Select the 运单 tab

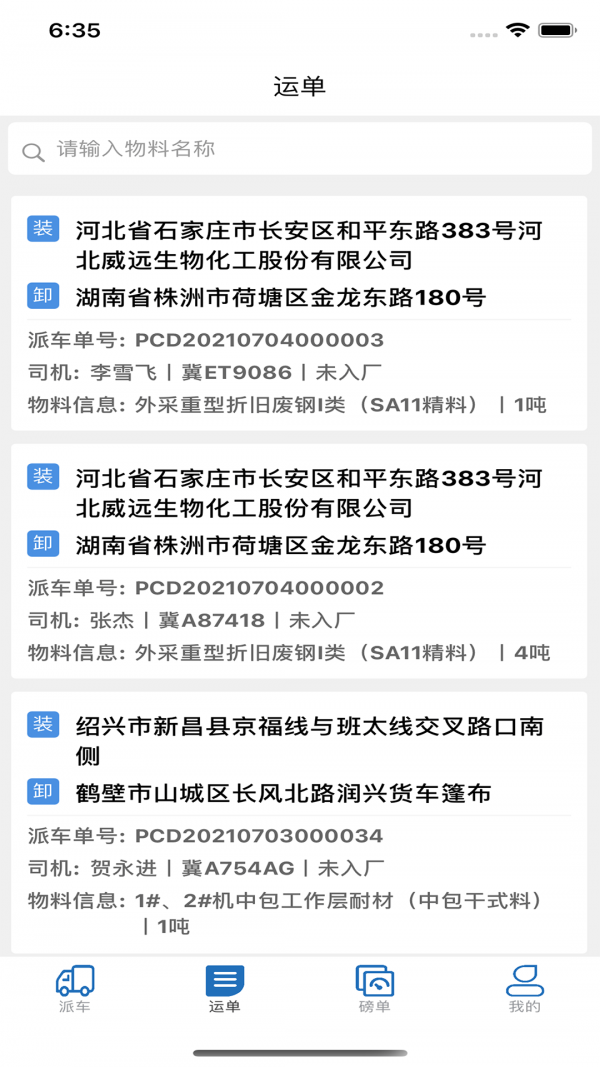[225, 989]
